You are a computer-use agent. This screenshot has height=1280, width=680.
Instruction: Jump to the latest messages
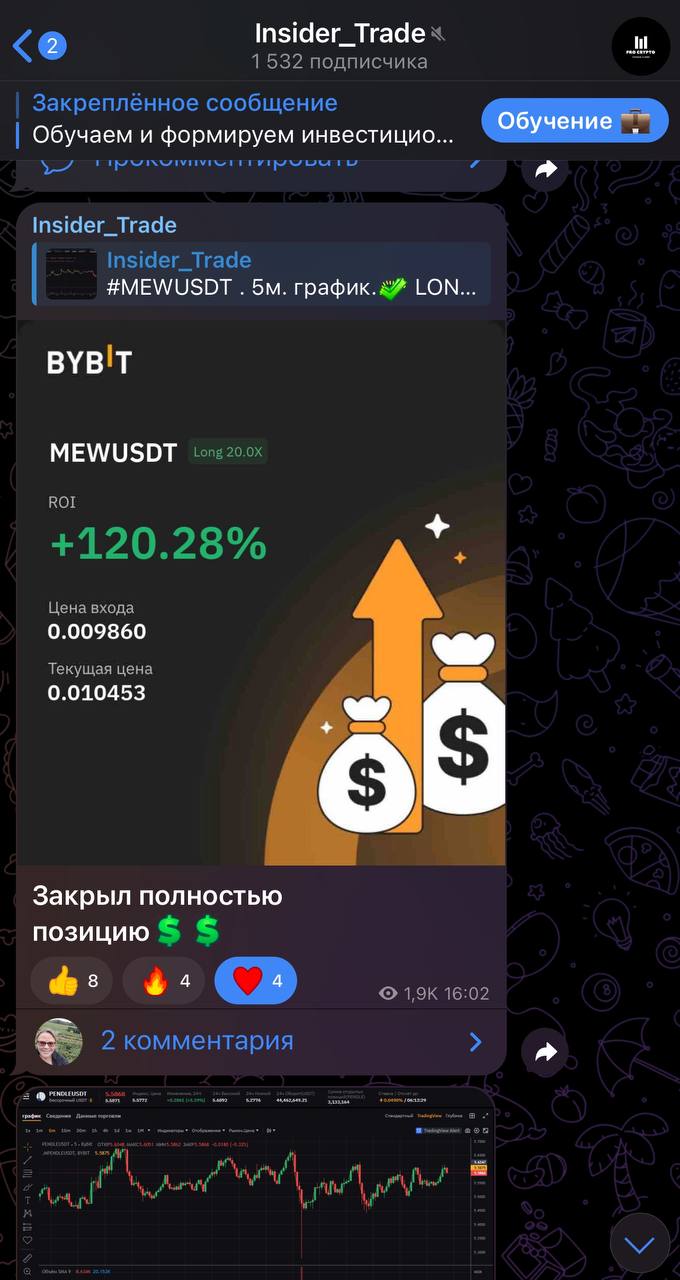pos(639,1244)
